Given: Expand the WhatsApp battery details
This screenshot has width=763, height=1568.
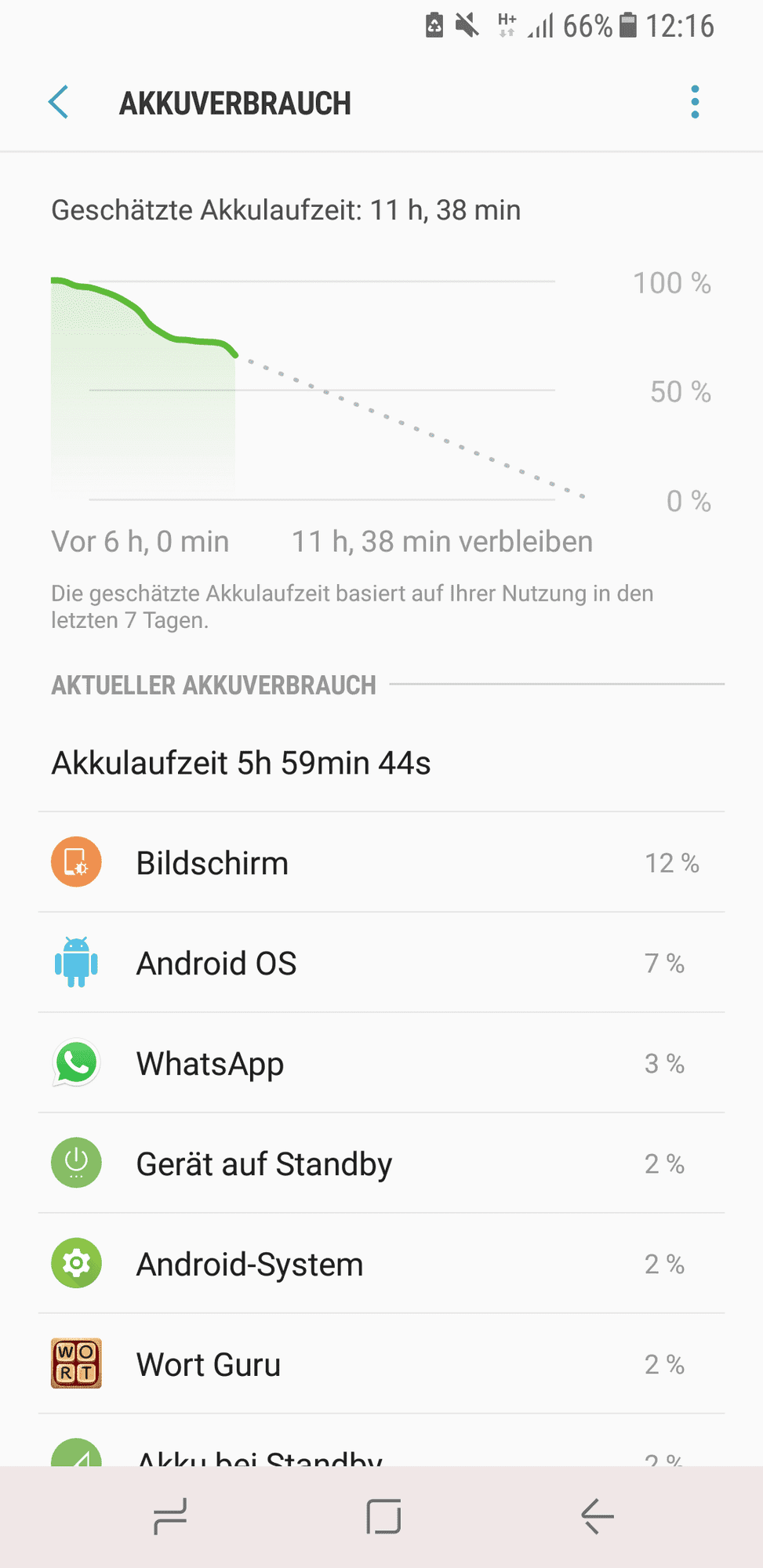Looking at the screenshot, I should click(381, 1063).
